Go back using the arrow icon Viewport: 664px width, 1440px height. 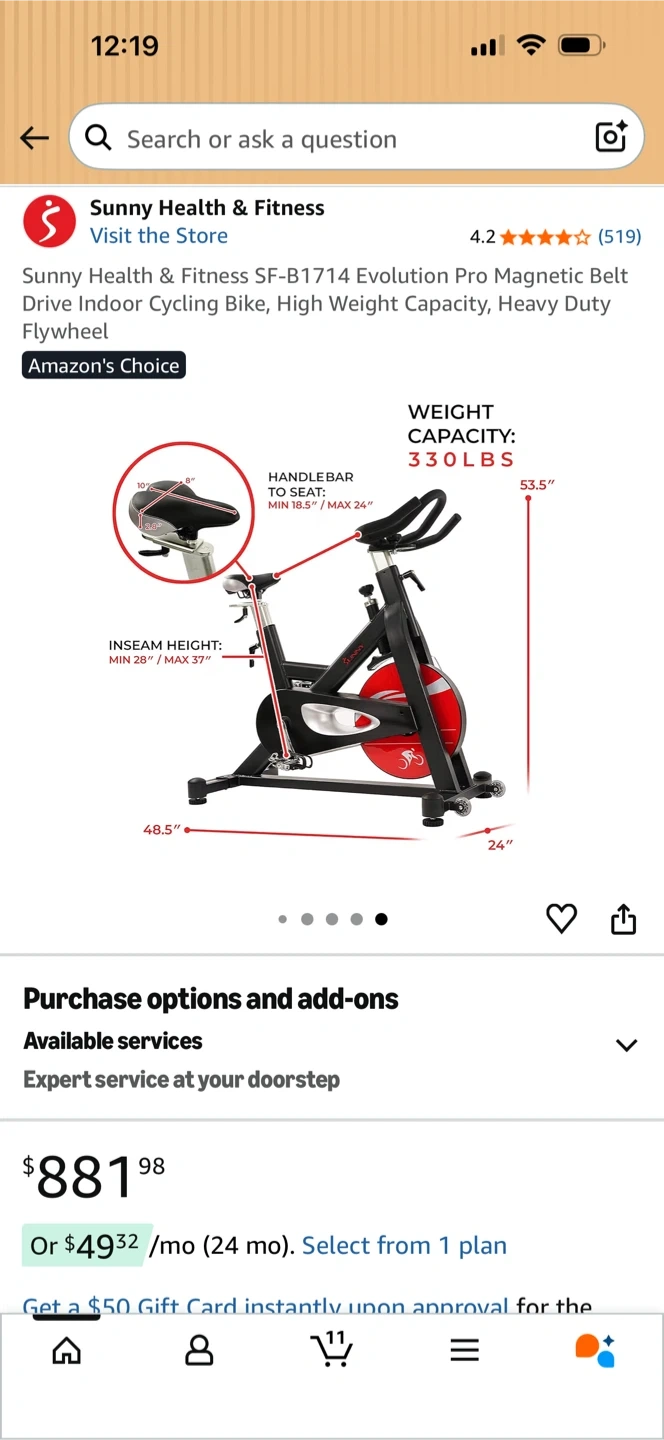[x=35, y=138]
